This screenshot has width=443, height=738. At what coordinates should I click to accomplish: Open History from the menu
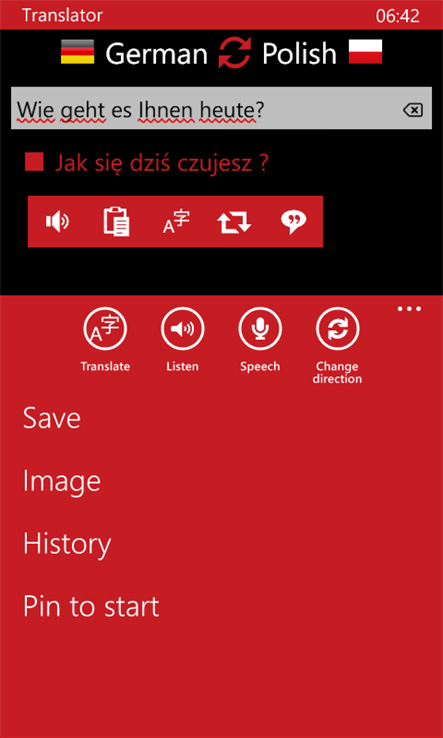pos(67,544)
